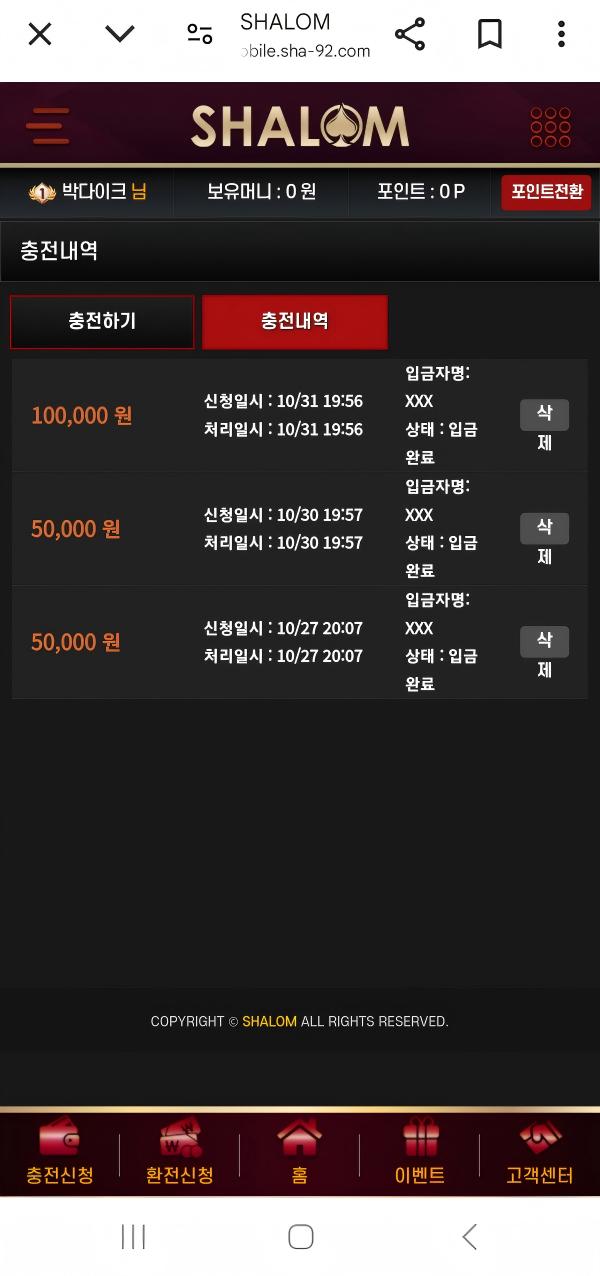The height and width of the screenshot is (1276, 600).
Task: Open 고객센터 support
Action: pos(540,1153)
